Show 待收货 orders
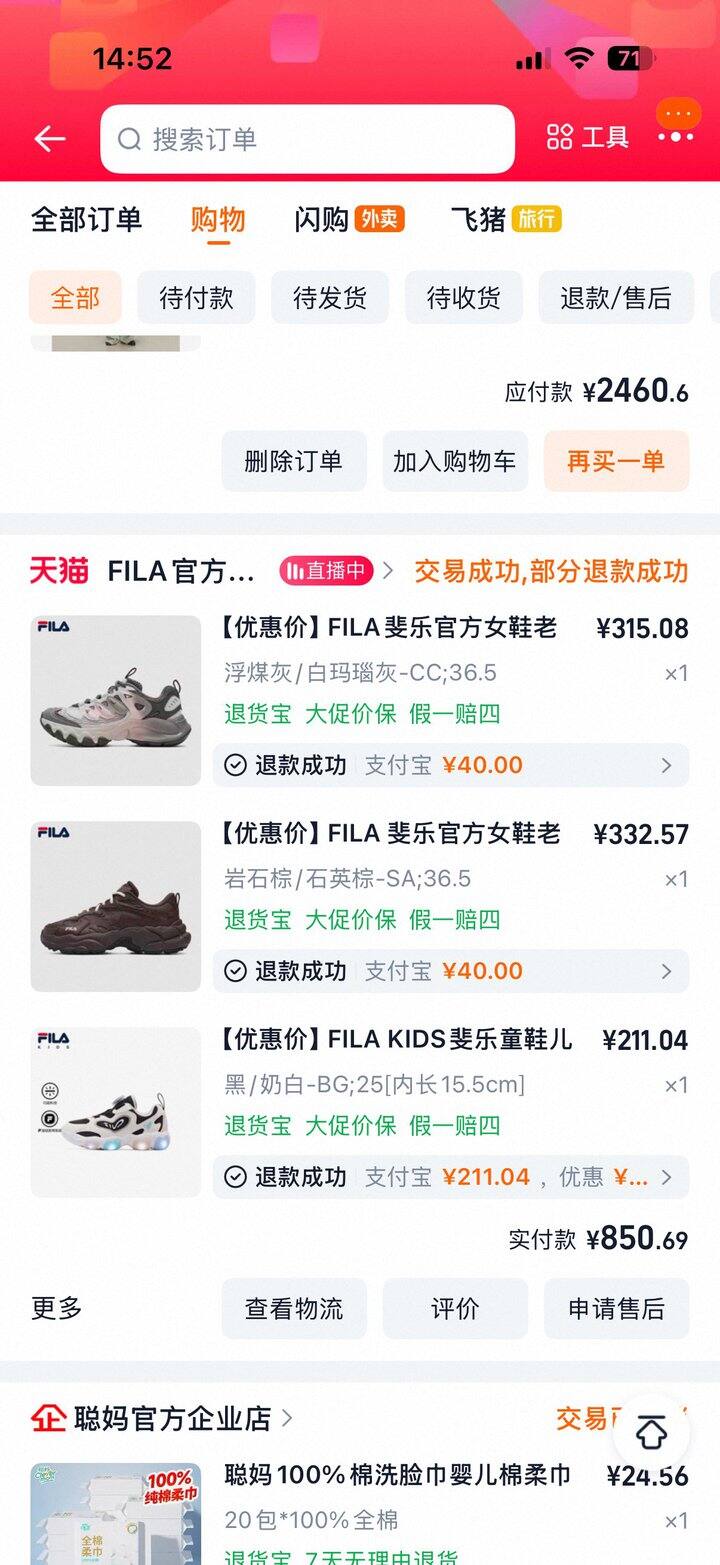Screen dimensions: 720x1565 click(464, 297)
